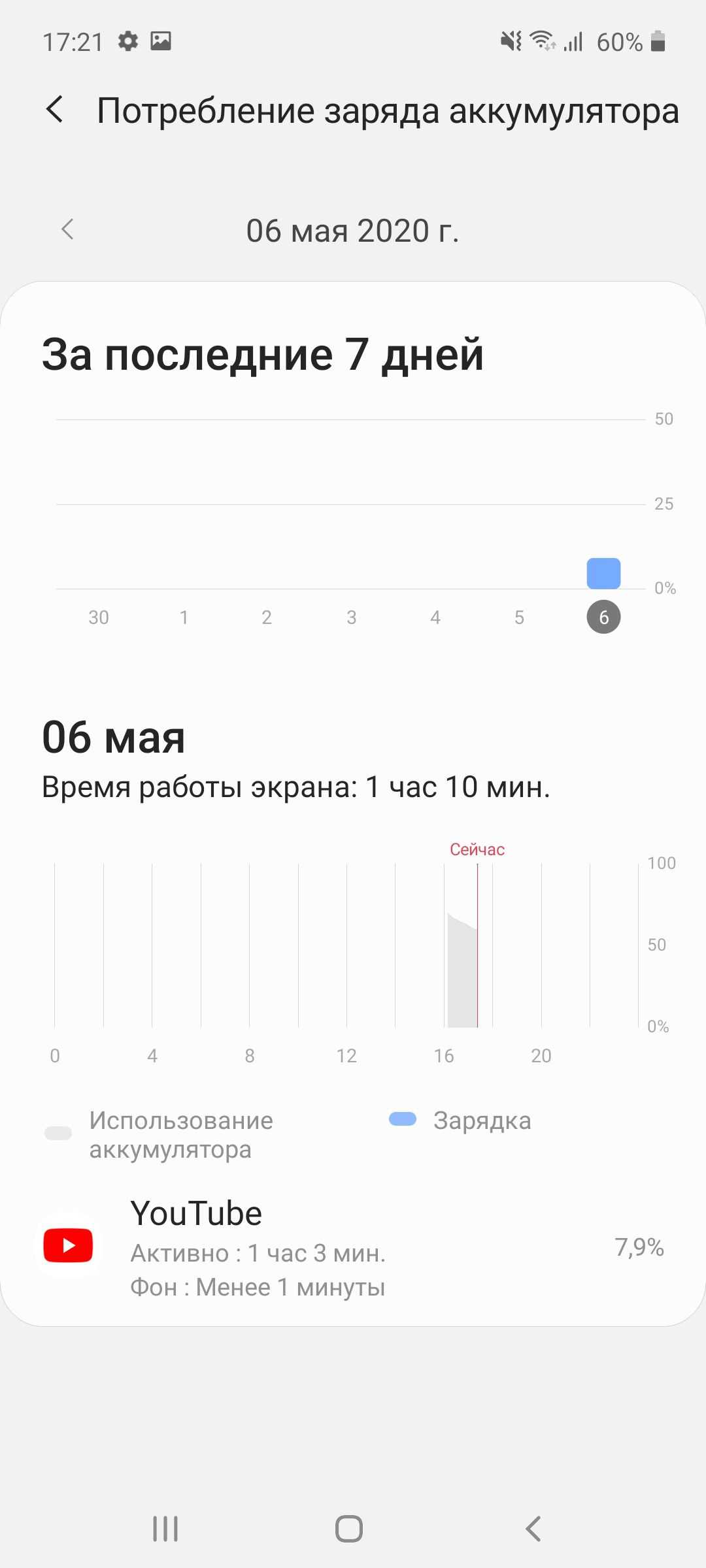Select day 2 in the weekly chart
This screenshot has height=1568, width=706.
267,617
